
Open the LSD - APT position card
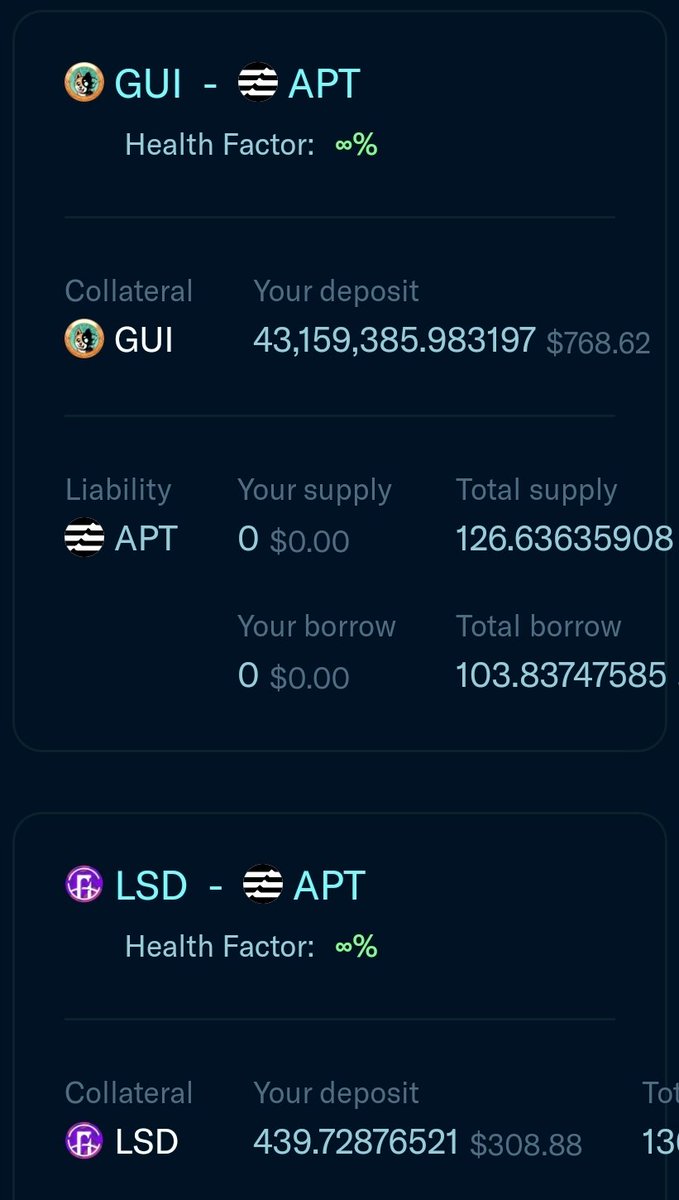tap(215, 886)
